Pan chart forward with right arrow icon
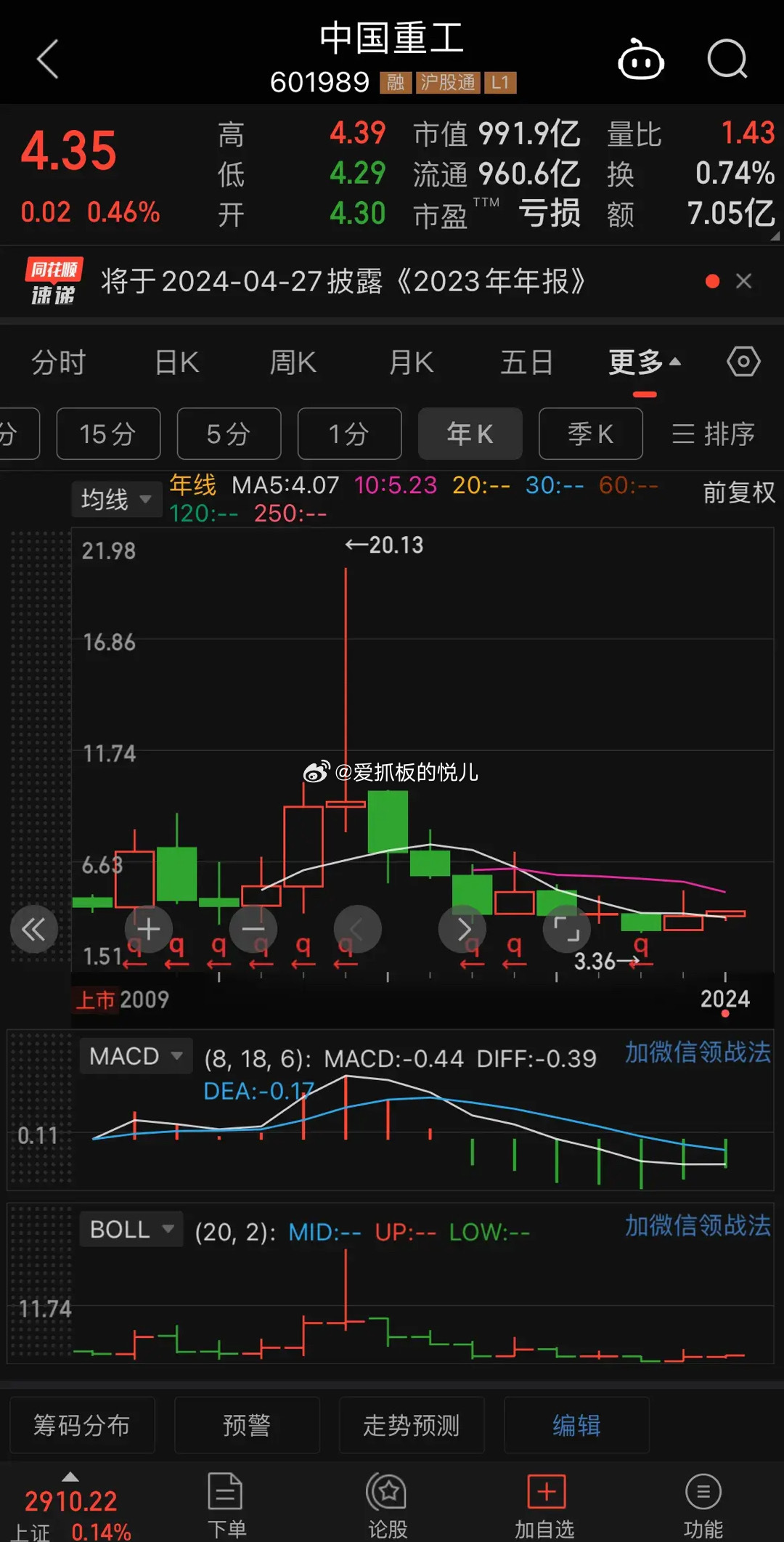The image size is (784, 1542). point(462,929)
